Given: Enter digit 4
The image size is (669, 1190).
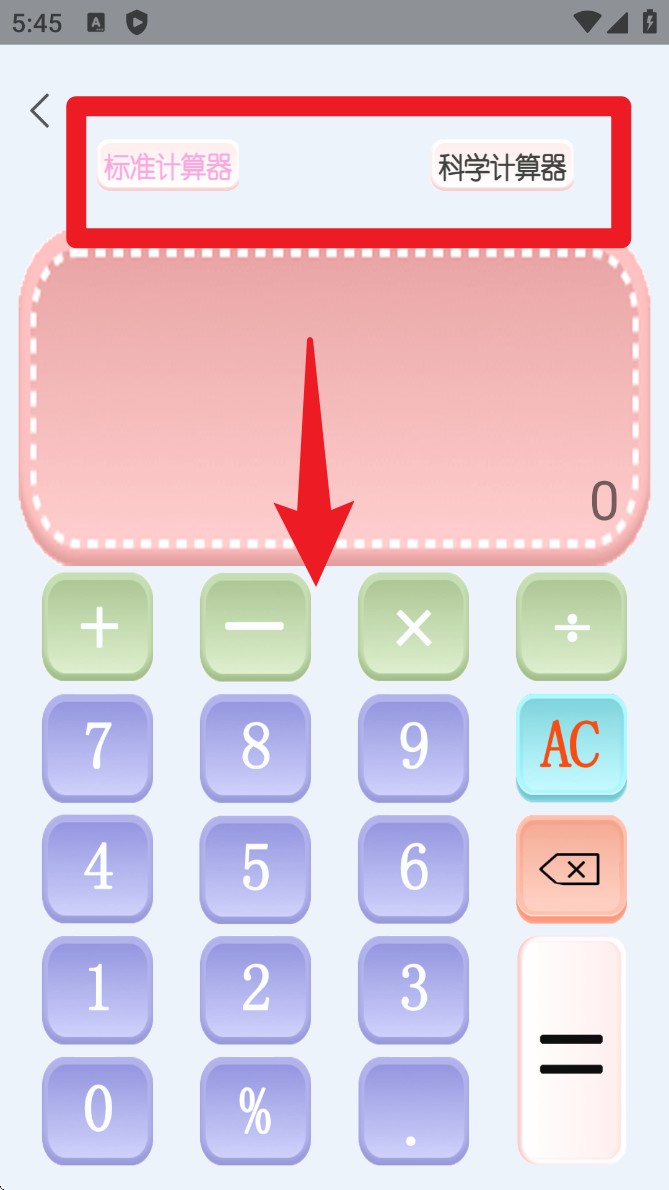Looking at the screenshot, I should point(98,868).
